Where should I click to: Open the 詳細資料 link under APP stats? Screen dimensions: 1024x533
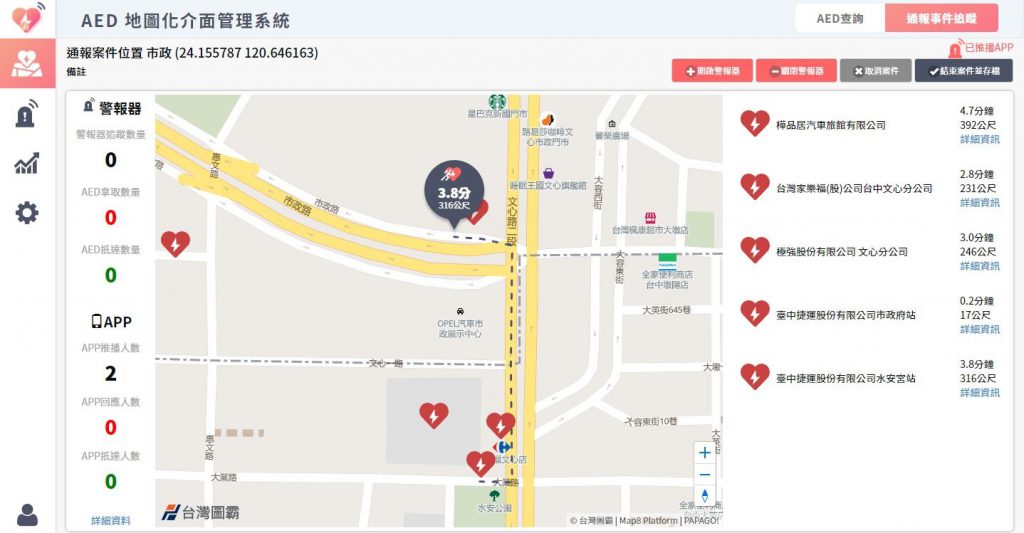[x=110, y=520]
